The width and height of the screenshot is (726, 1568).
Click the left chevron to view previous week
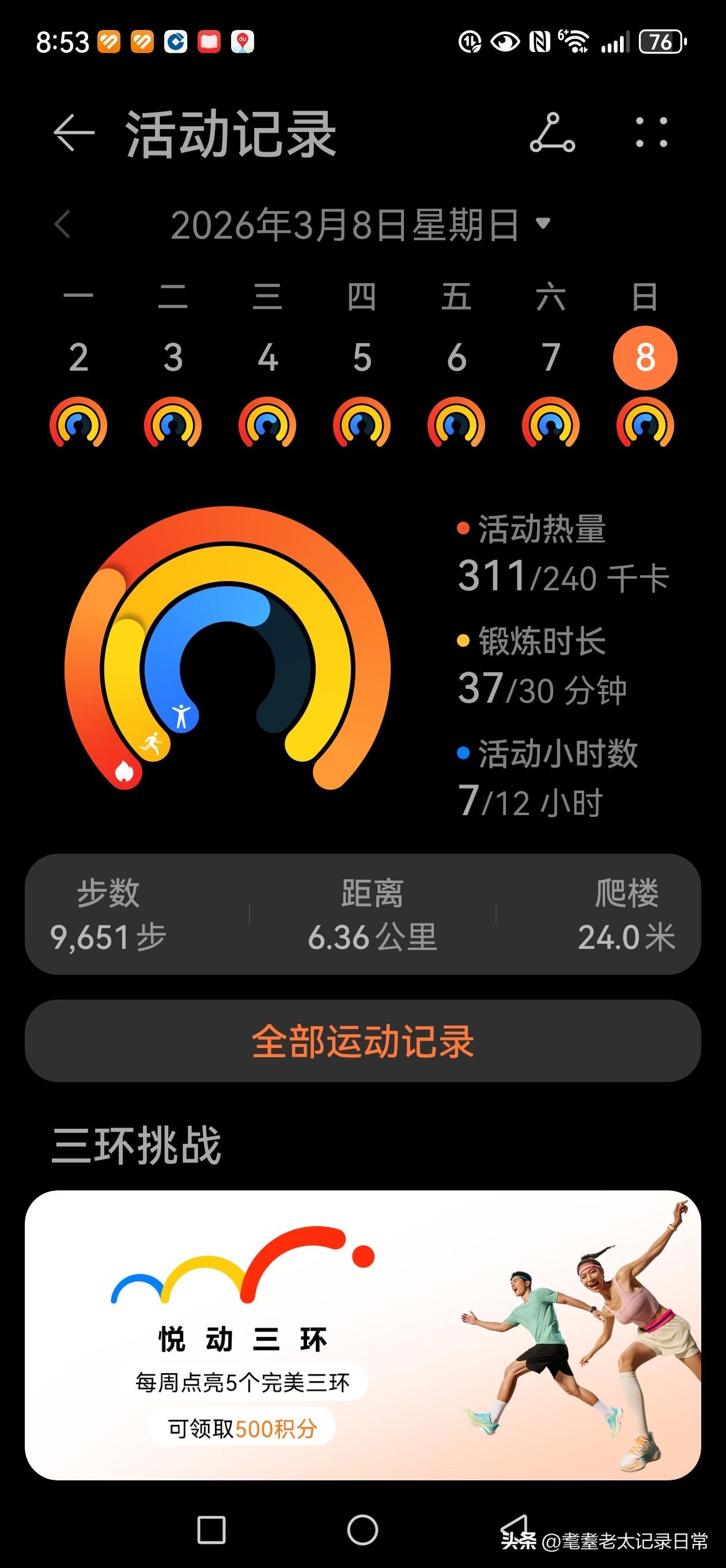click(x=63, y=224)
